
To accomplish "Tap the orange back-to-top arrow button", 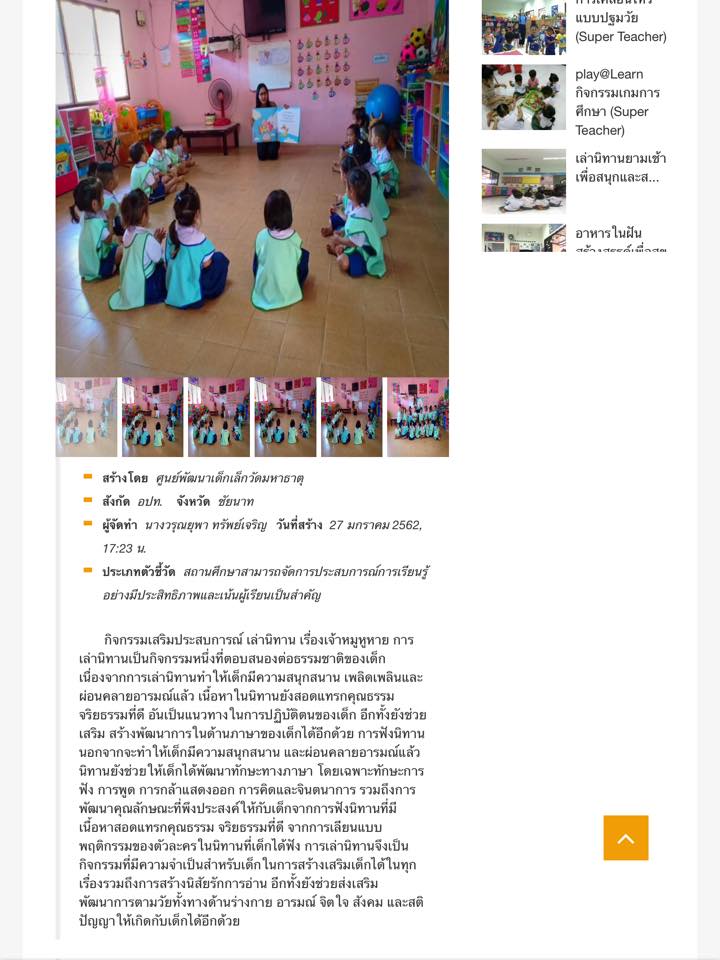I will coord(626,838).
